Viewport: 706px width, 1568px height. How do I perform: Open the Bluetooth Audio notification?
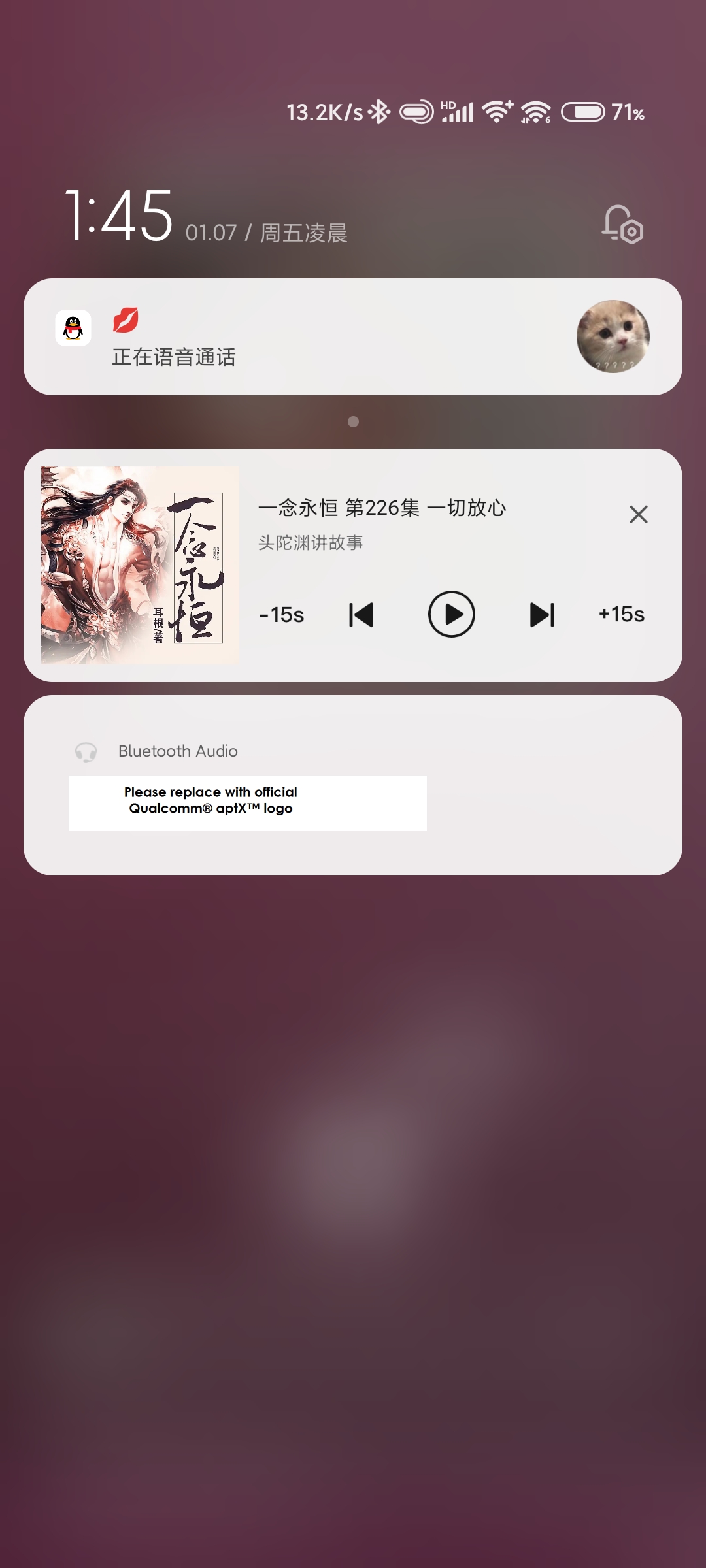[353, 785]
